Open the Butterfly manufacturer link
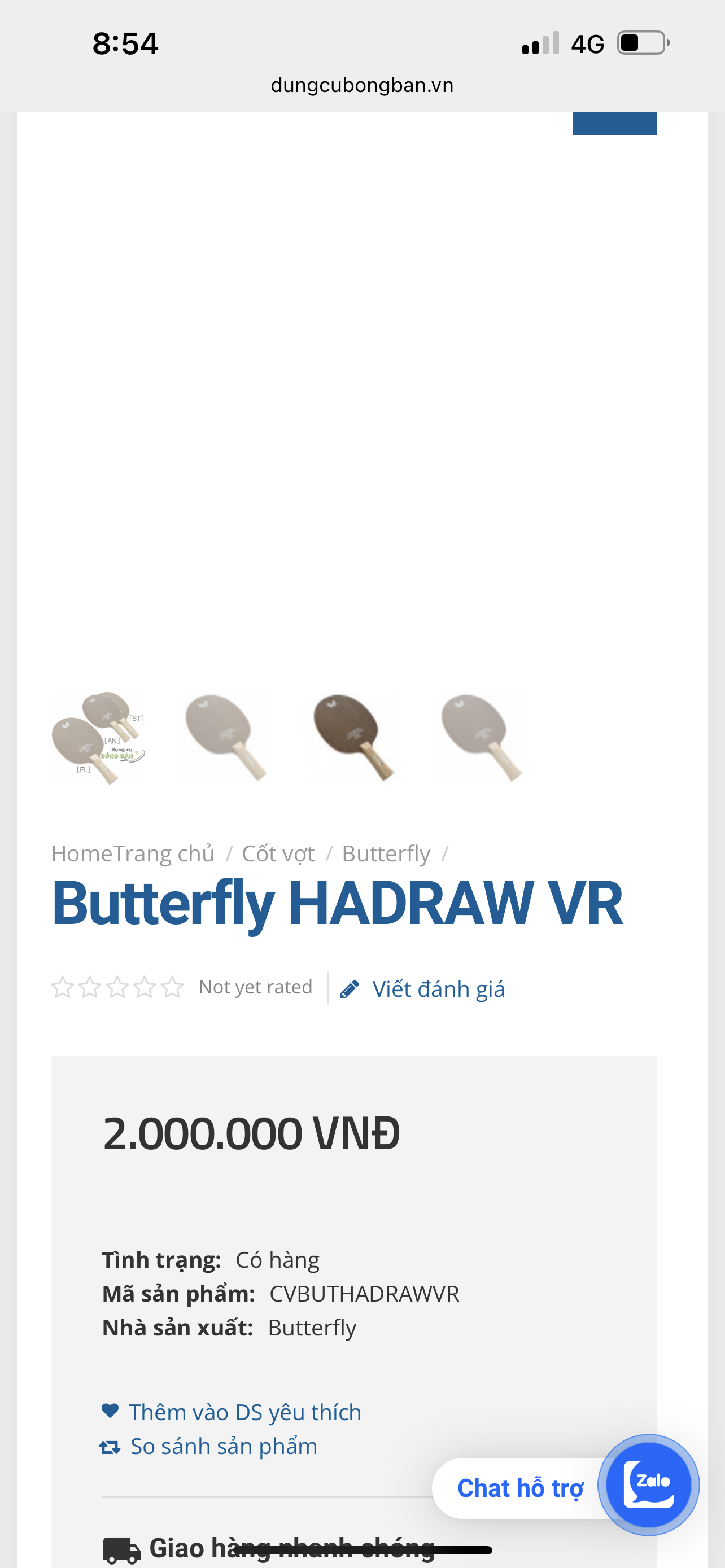Screen dimensions: 725x1568 (x=312, y=1328)
